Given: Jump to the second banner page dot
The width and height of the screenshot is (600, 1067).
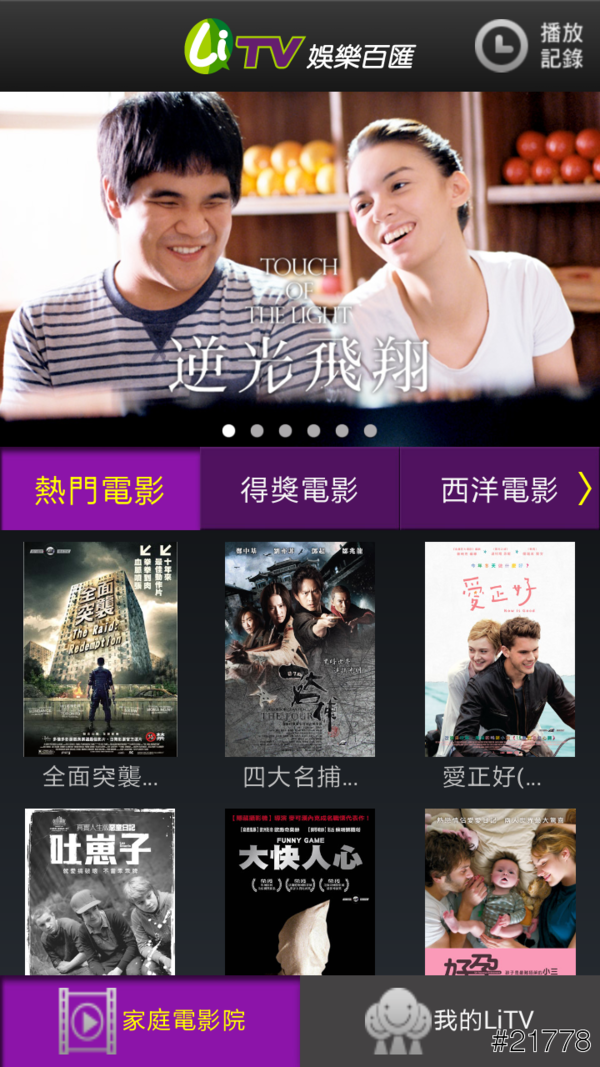Looking at the screenshot, I should coord(257,431).
